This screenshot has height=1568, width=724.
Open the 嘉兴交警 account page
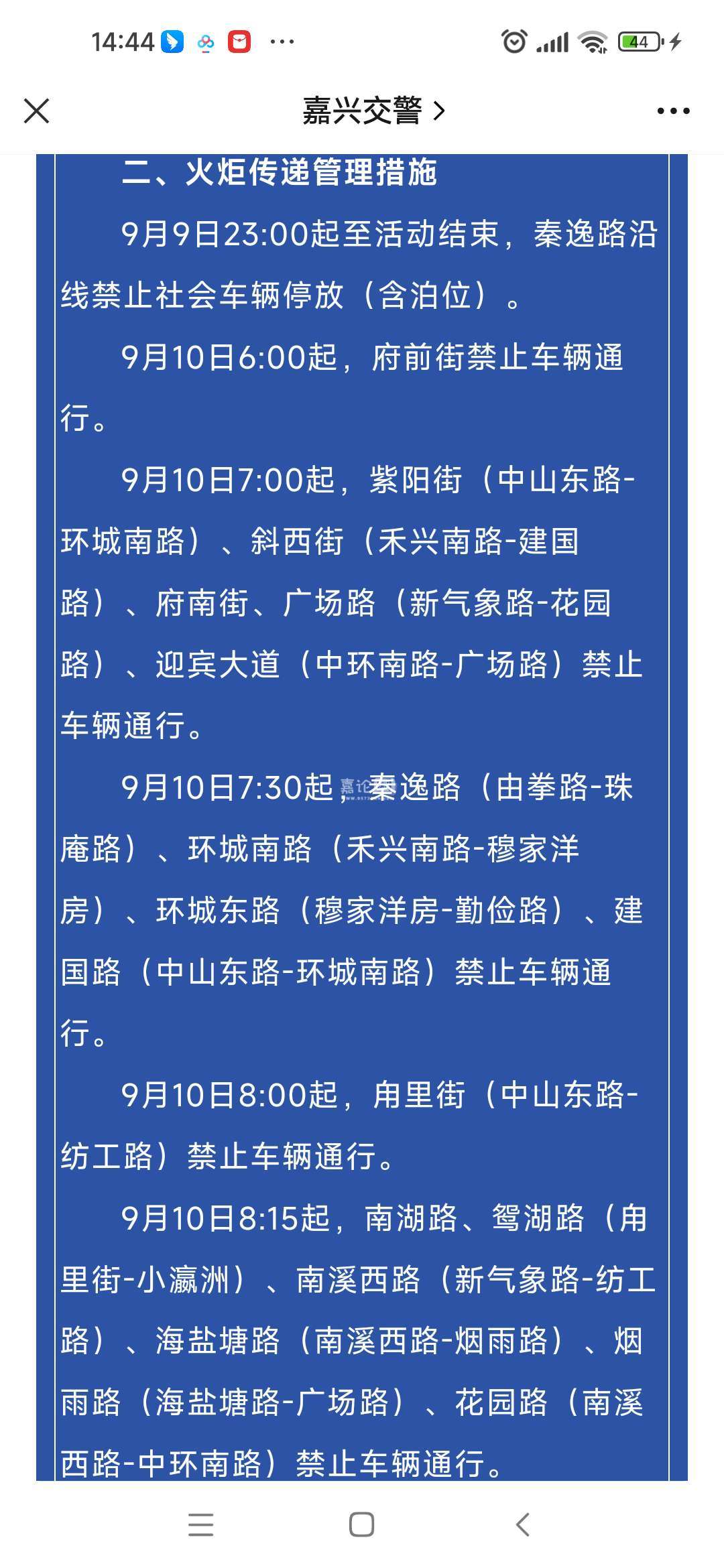point(373,111)
